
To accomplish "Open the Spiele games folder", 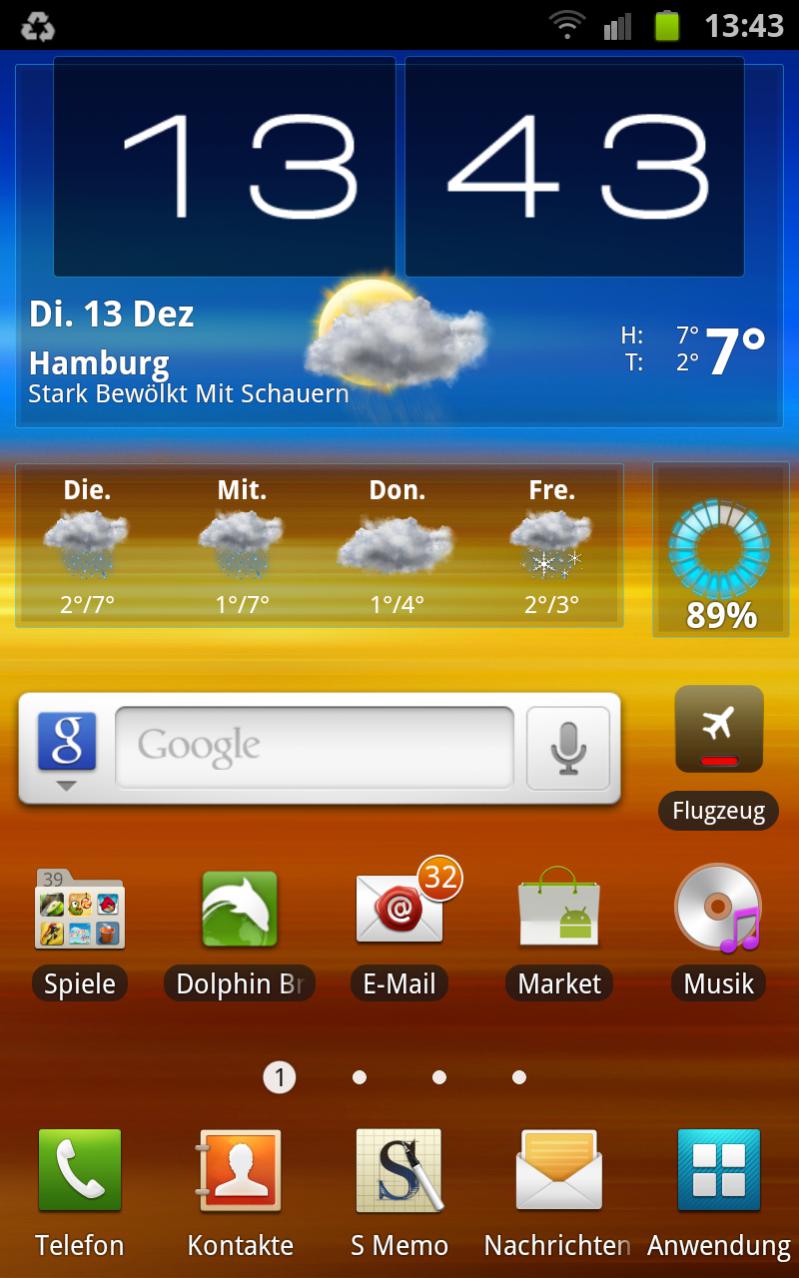I will pyautogui.click(x=80, y=911).
